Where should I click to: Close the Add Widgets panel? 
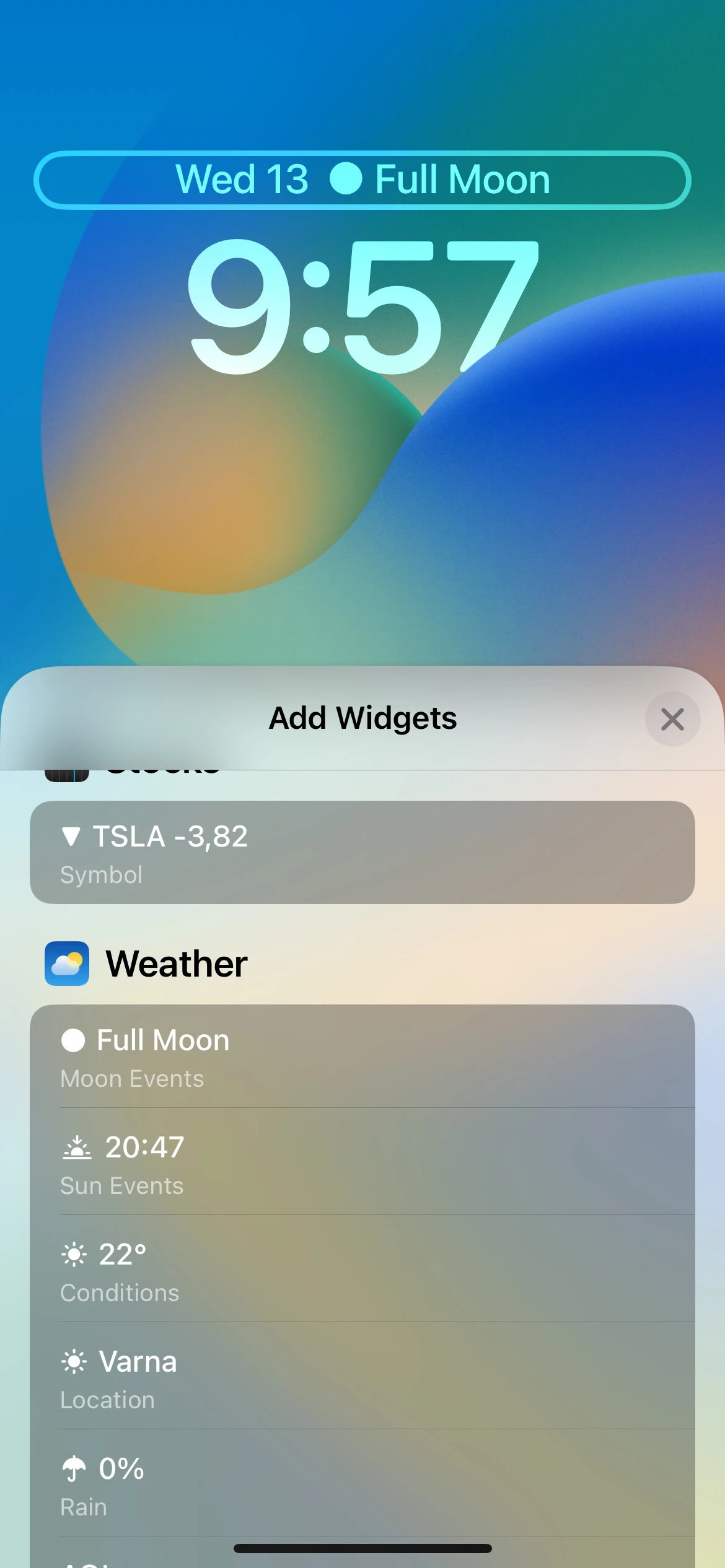point(672,719)
